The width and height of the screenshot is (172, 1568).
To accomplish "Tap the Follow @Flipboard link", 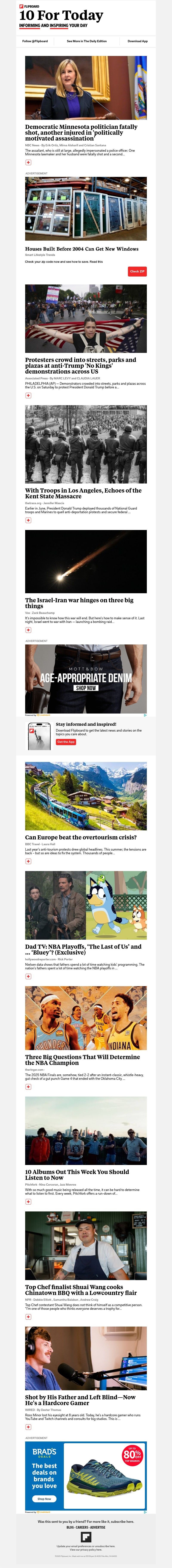I will pyautogui.click(x=35, y=41).
